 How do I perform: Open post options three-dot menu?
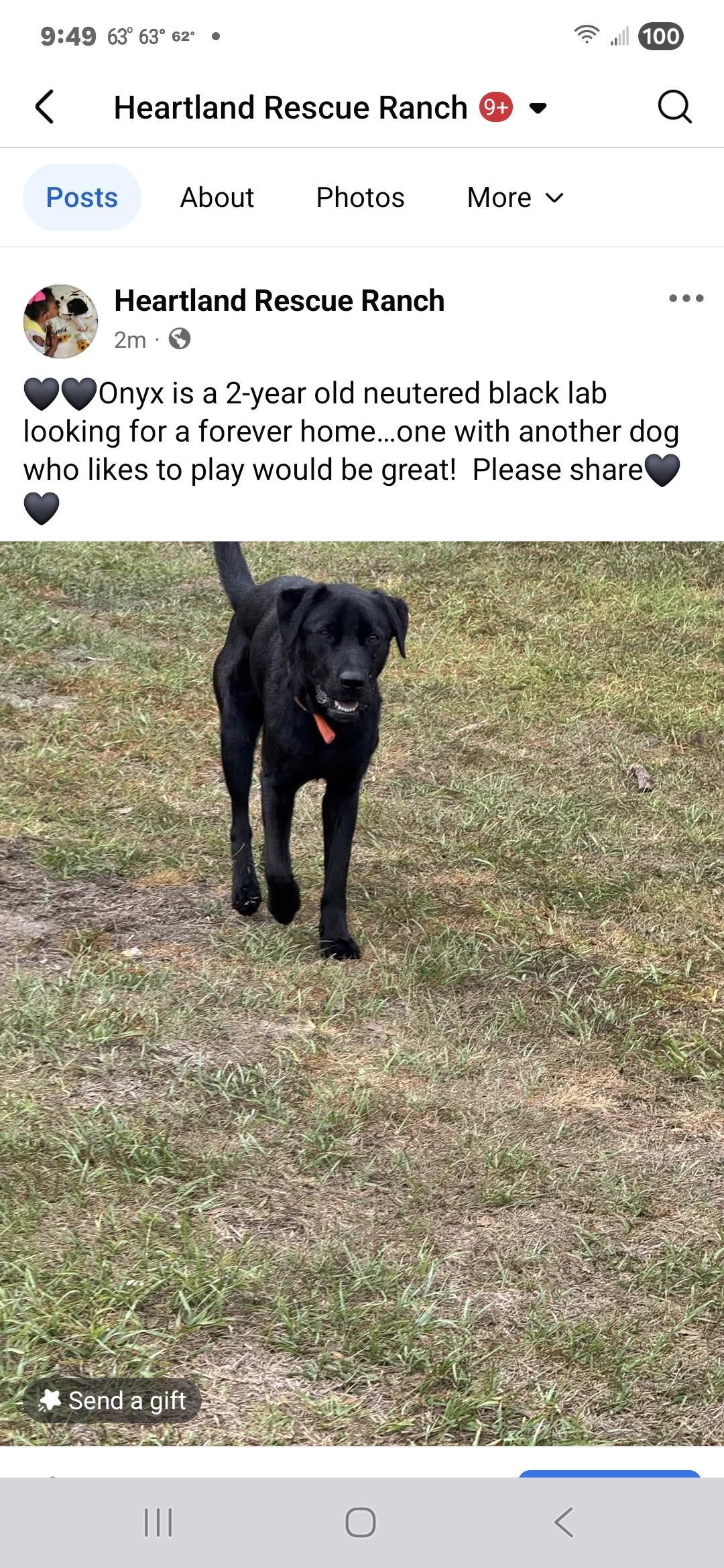coord(686,299)
